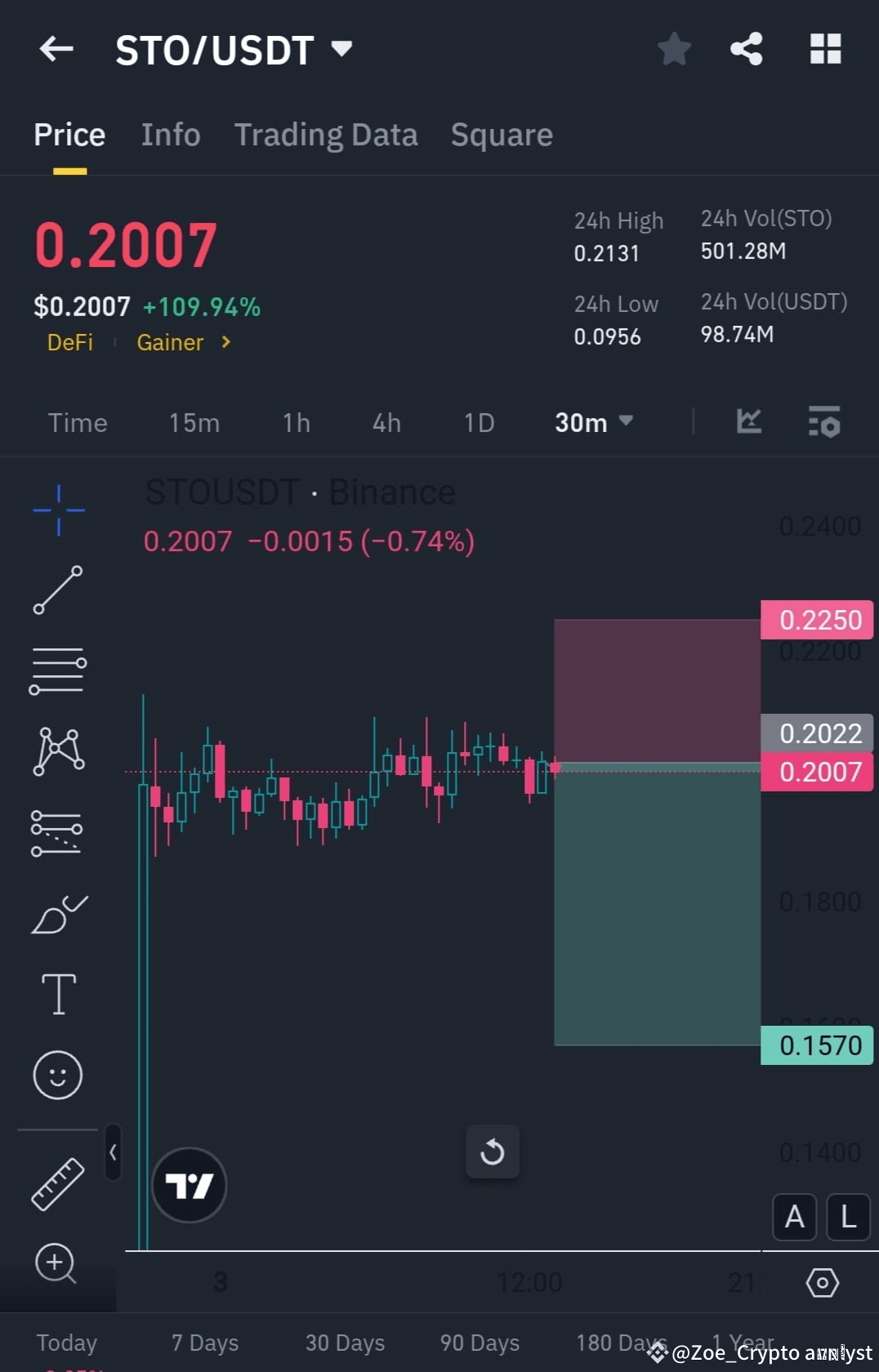Open the 30m interval dropdown
Image resolution: width=879 pixels, height=1372 pixels.
click(594, 422)
